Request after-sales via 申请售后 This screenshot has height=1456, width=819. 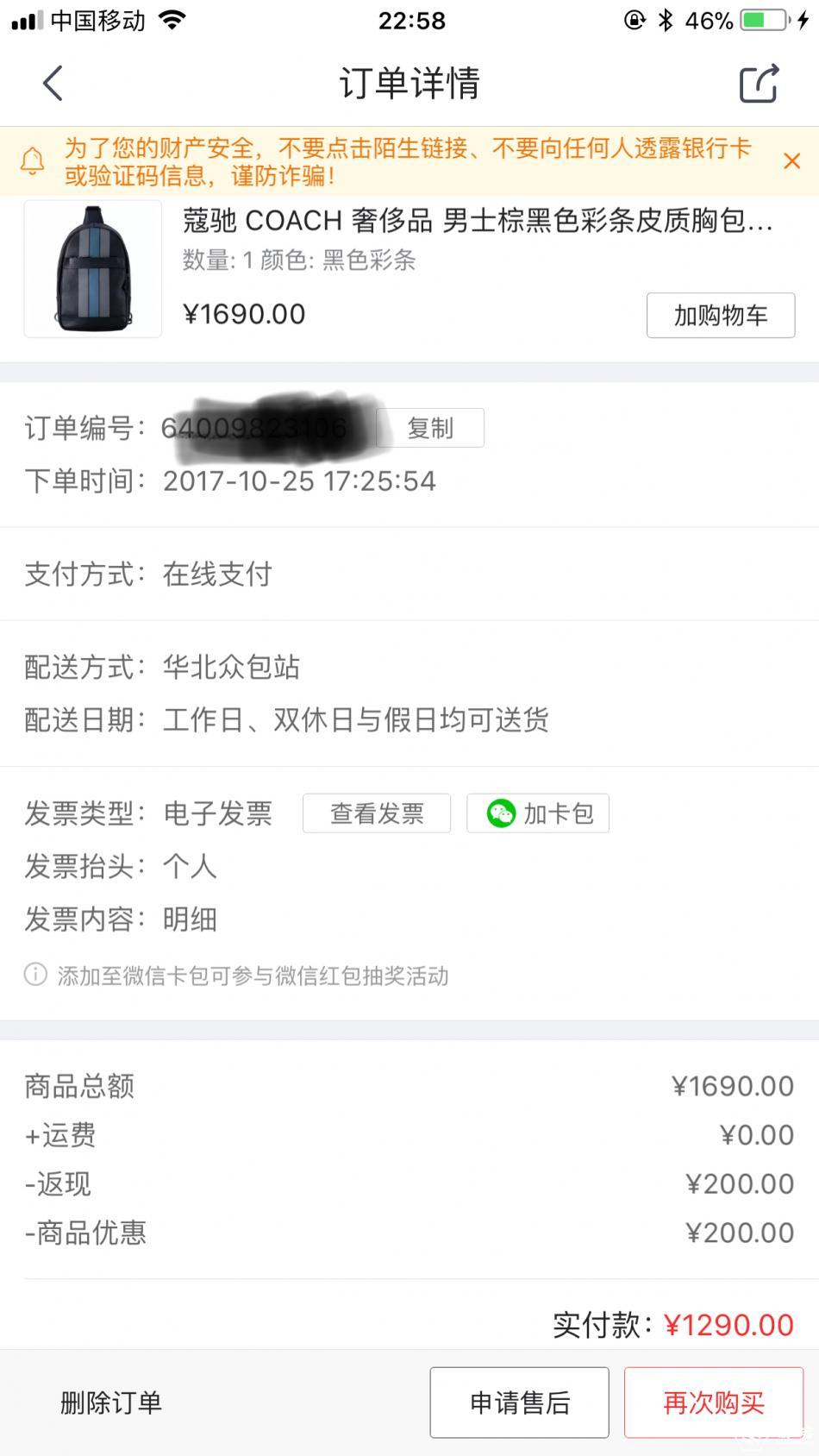tap(518, 1403)
